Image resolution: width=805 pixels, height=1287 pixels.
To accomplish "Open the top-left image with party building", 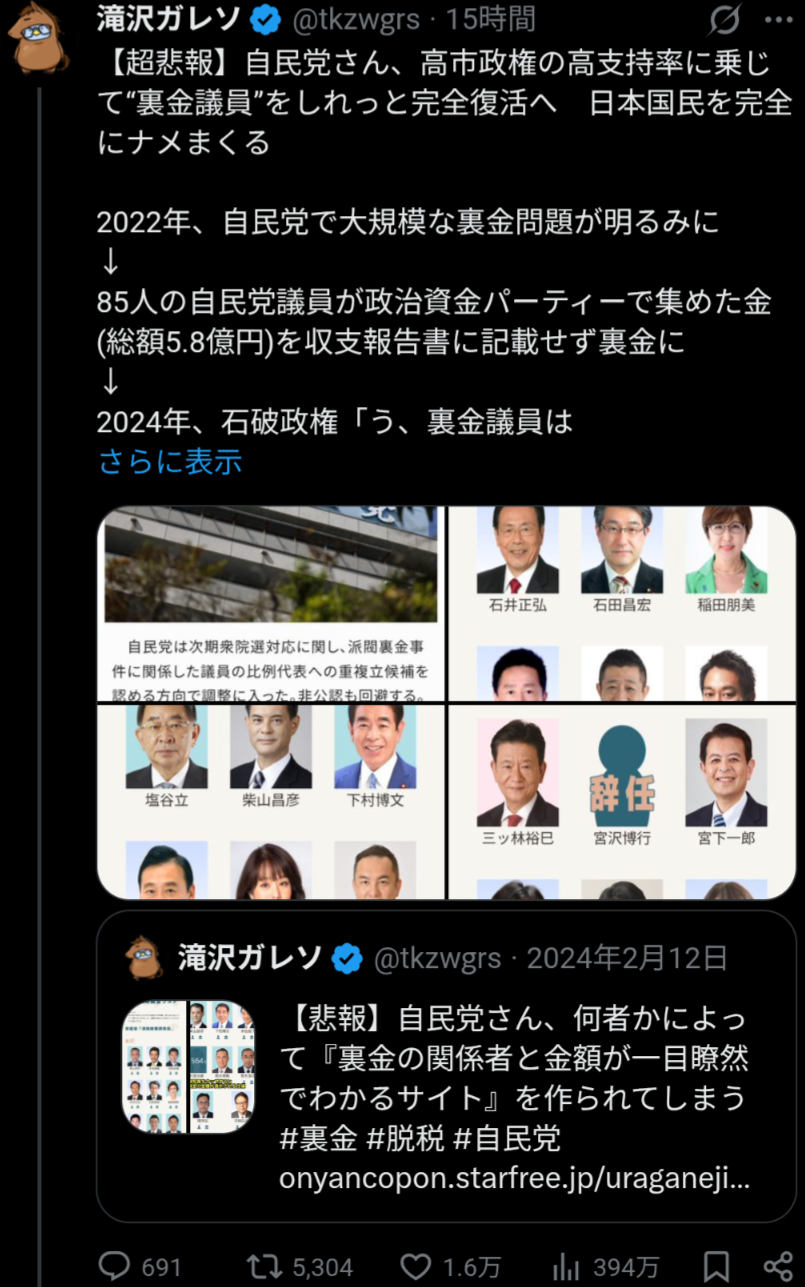I will click(x=270, y=603).
